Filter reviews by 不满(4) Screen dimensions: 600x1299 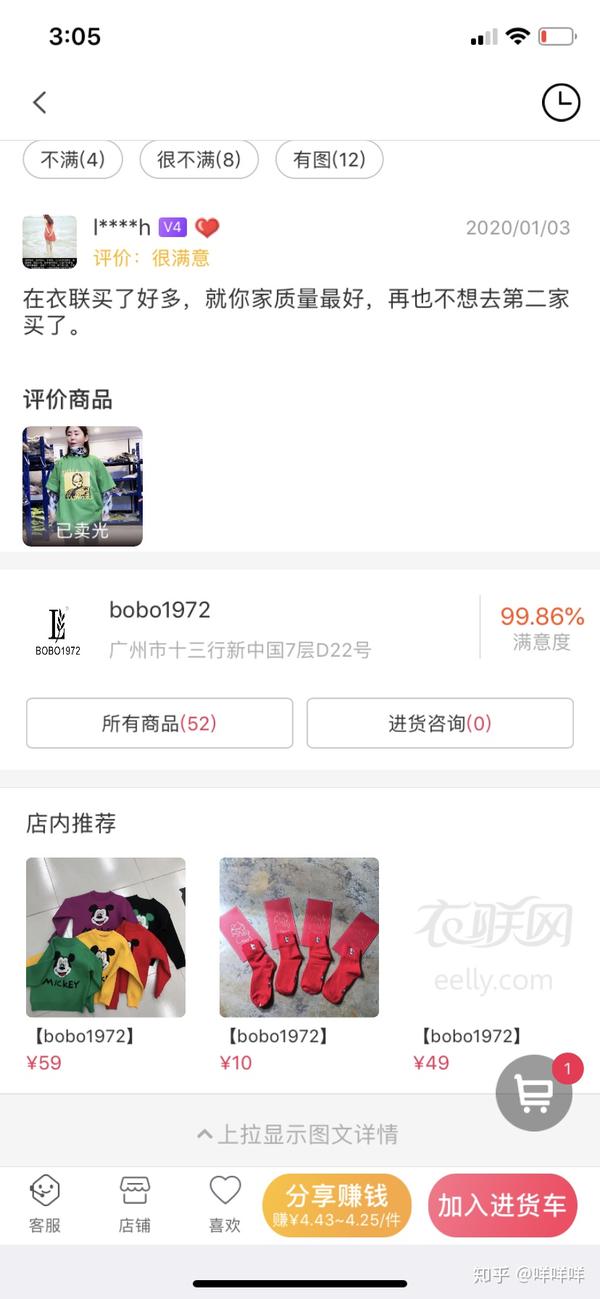72,159
